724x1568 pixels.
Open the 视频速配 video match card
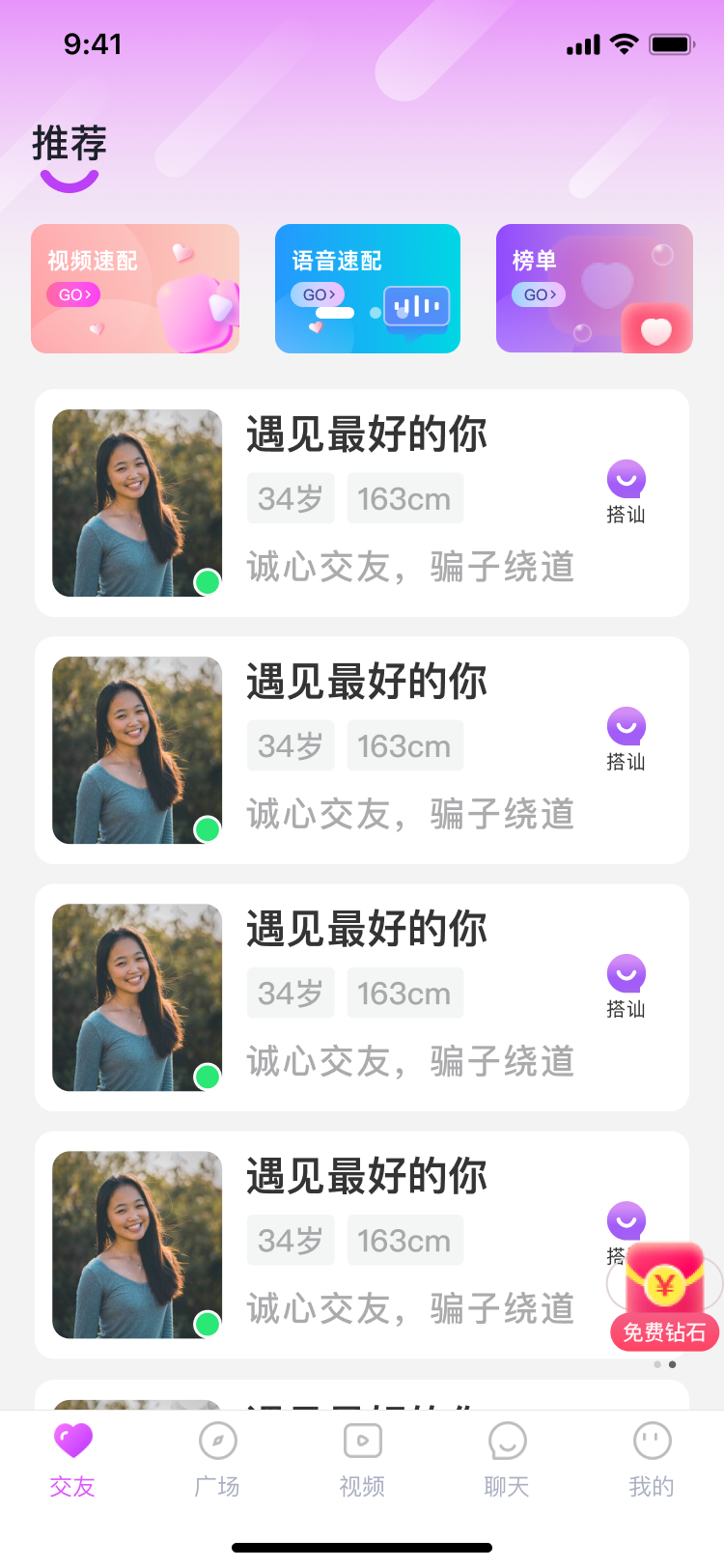pyautogui.click(x=135, y=289)
